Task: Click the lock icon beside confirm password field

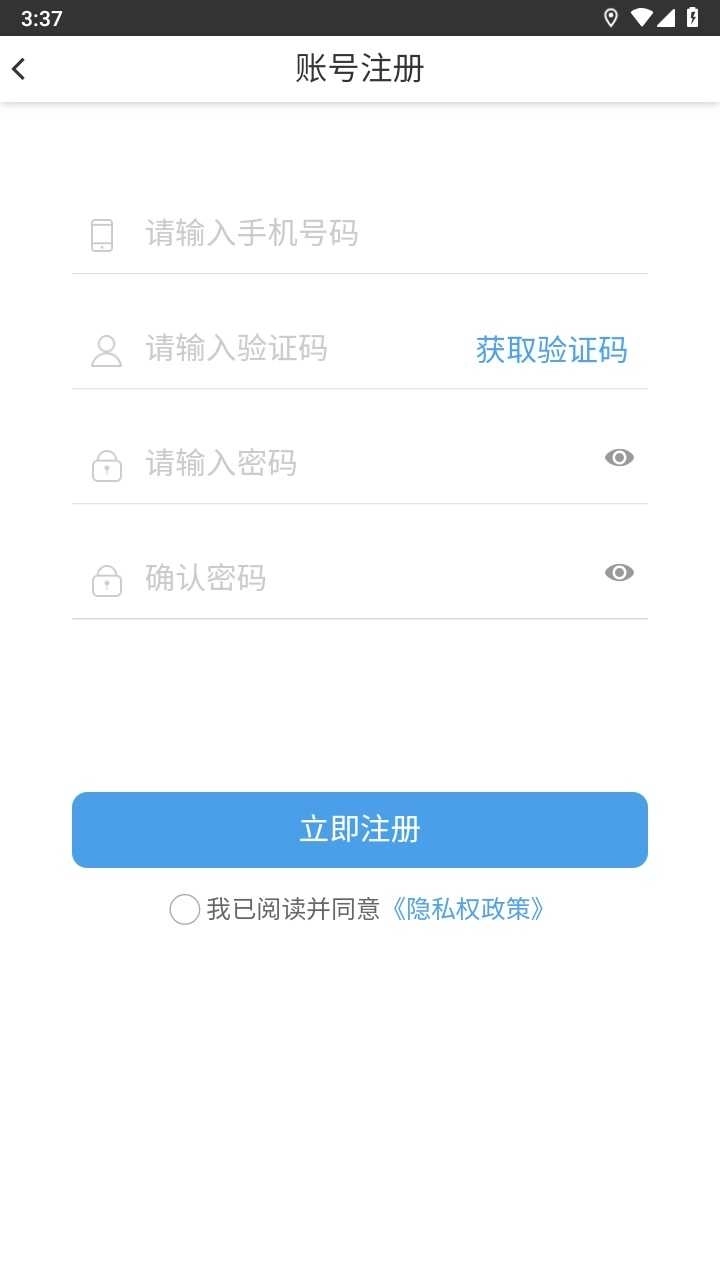Action: point(106,578)
